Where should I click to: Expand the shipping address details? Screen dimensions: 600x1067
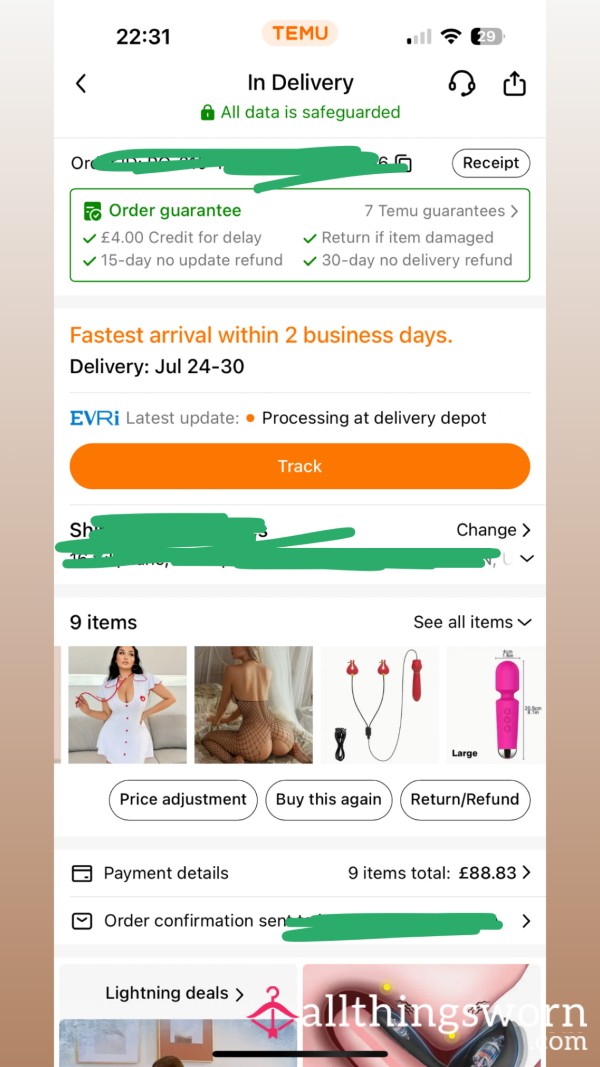[x=527, y=558]
